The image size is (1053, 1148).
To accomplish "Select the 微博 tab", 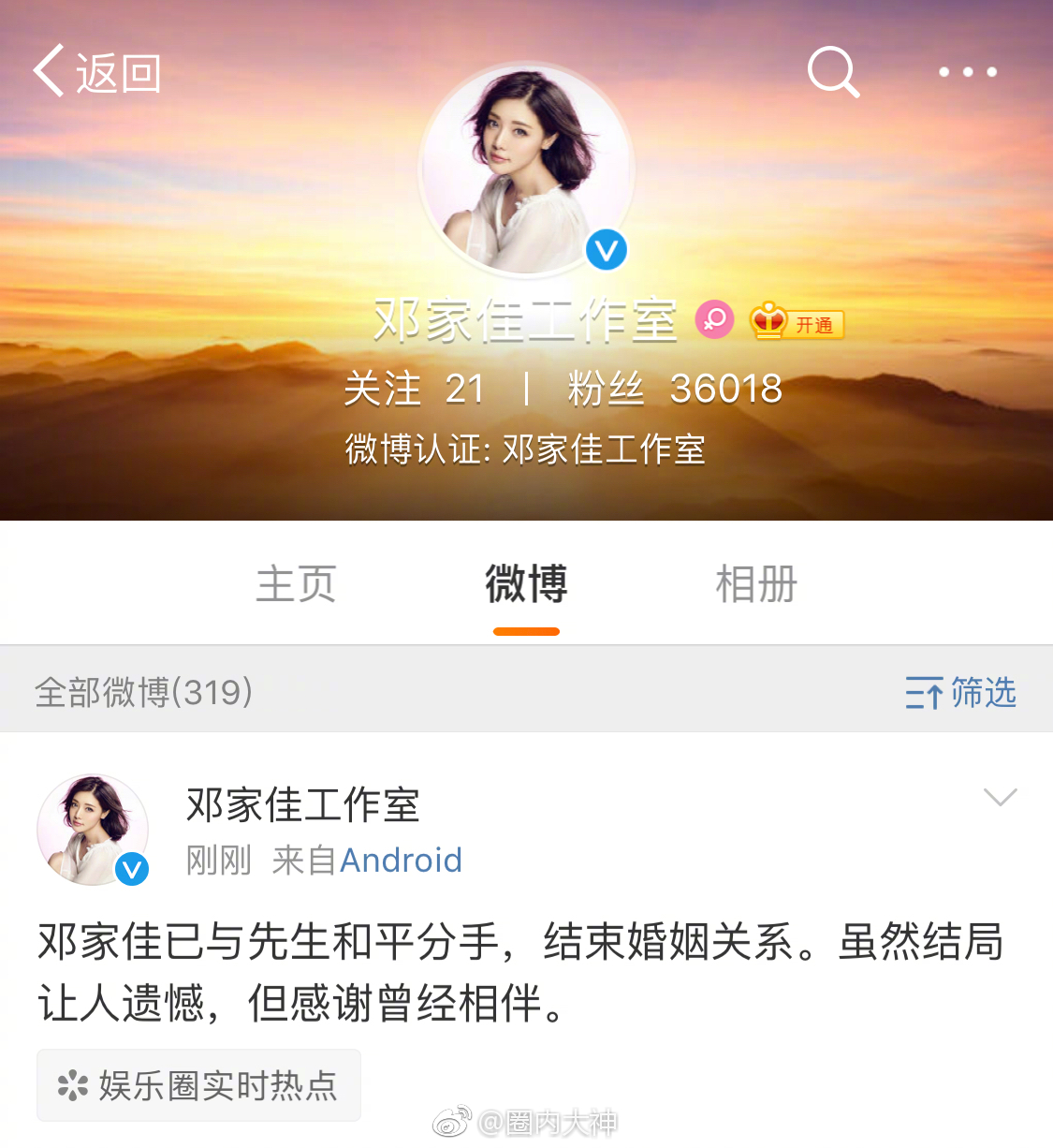I will click(526, 584).
